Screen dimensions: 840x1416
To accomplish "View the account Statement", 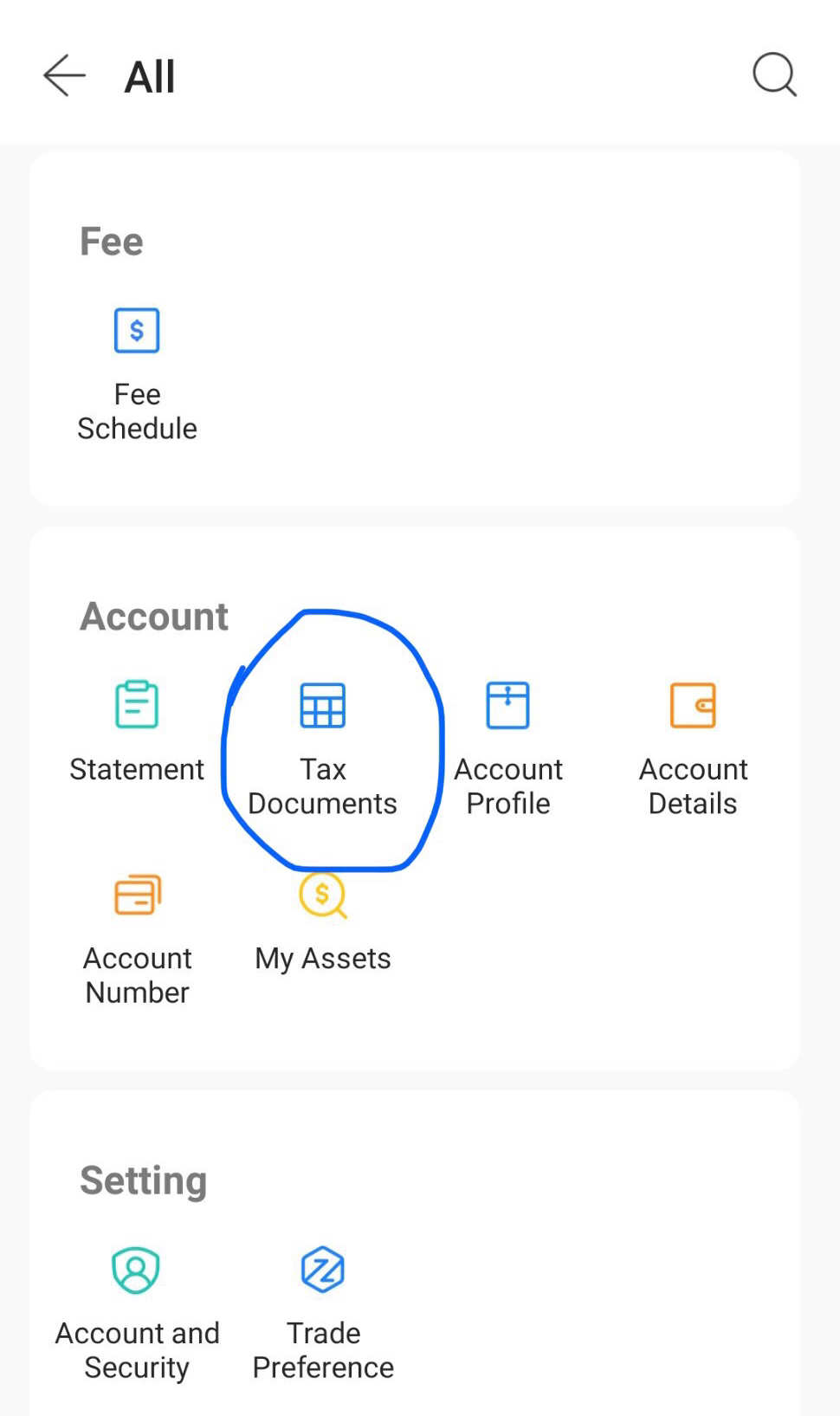I will [137, 733].
